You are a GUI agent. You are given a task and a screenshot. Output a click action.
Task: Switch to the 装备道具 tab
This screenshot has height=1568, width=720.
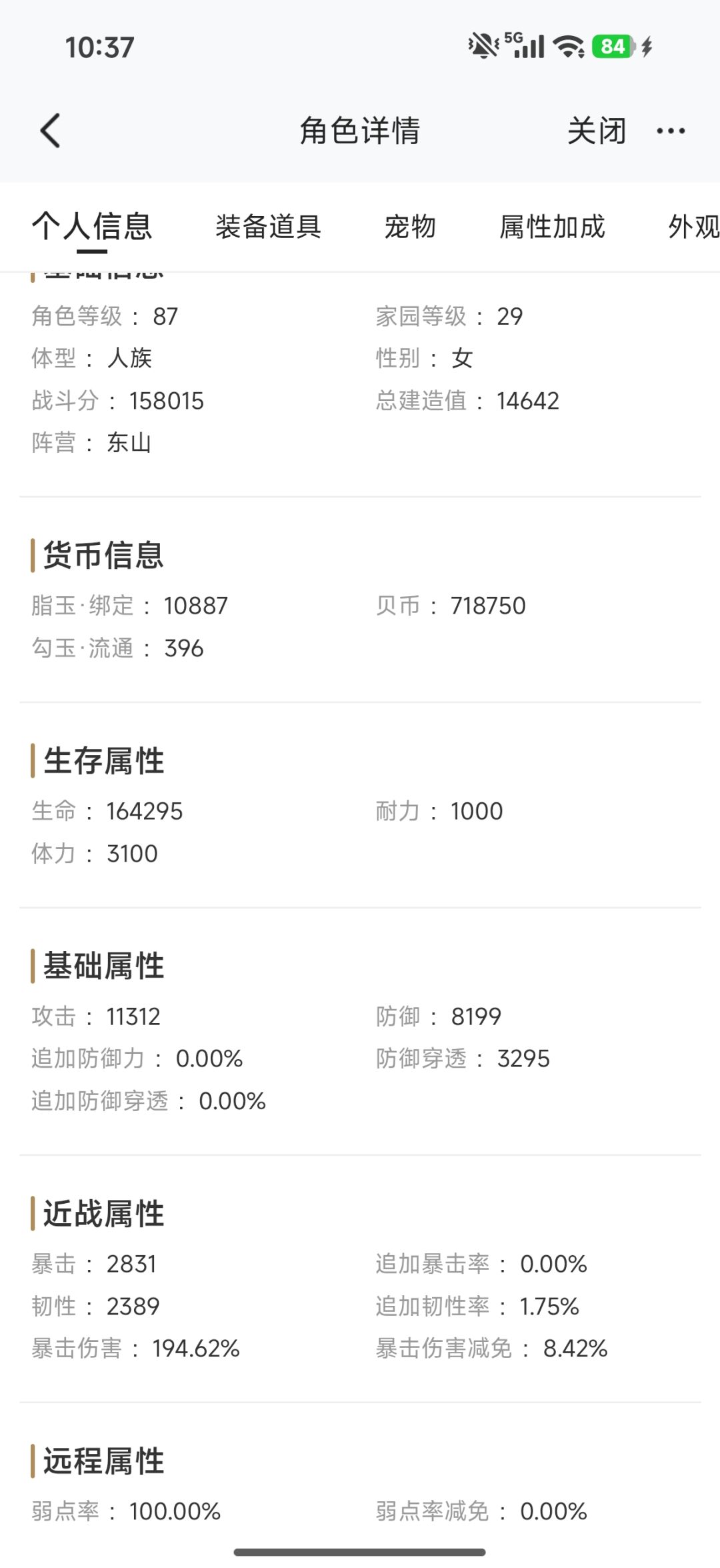(x=269, y=226)
